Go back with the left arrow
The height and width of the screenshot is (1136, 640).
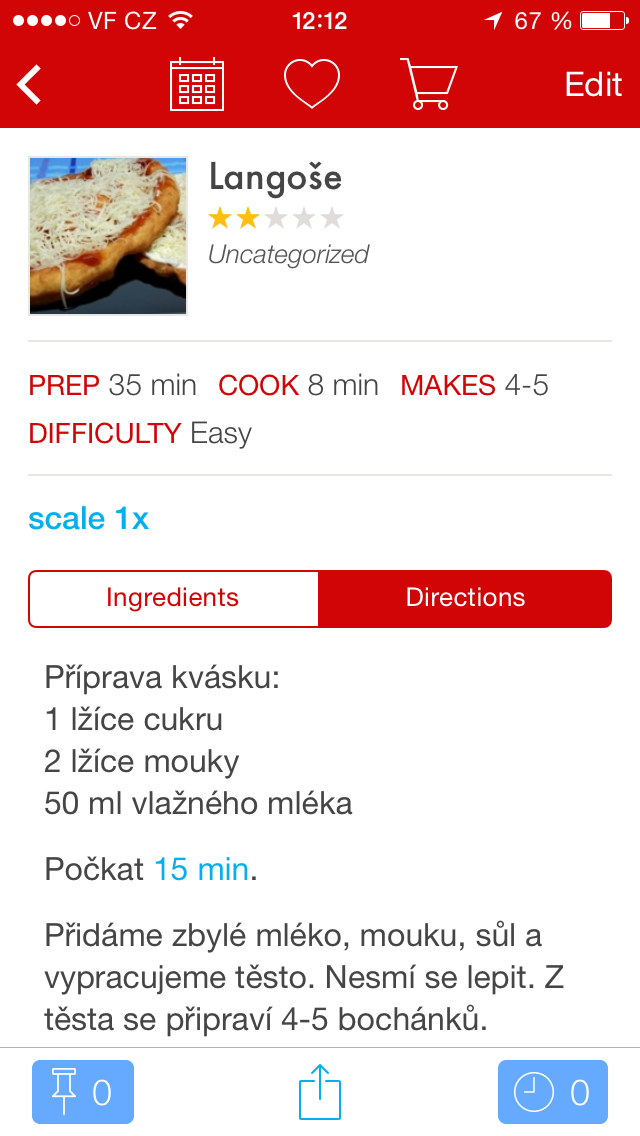(x=30, y=84)
